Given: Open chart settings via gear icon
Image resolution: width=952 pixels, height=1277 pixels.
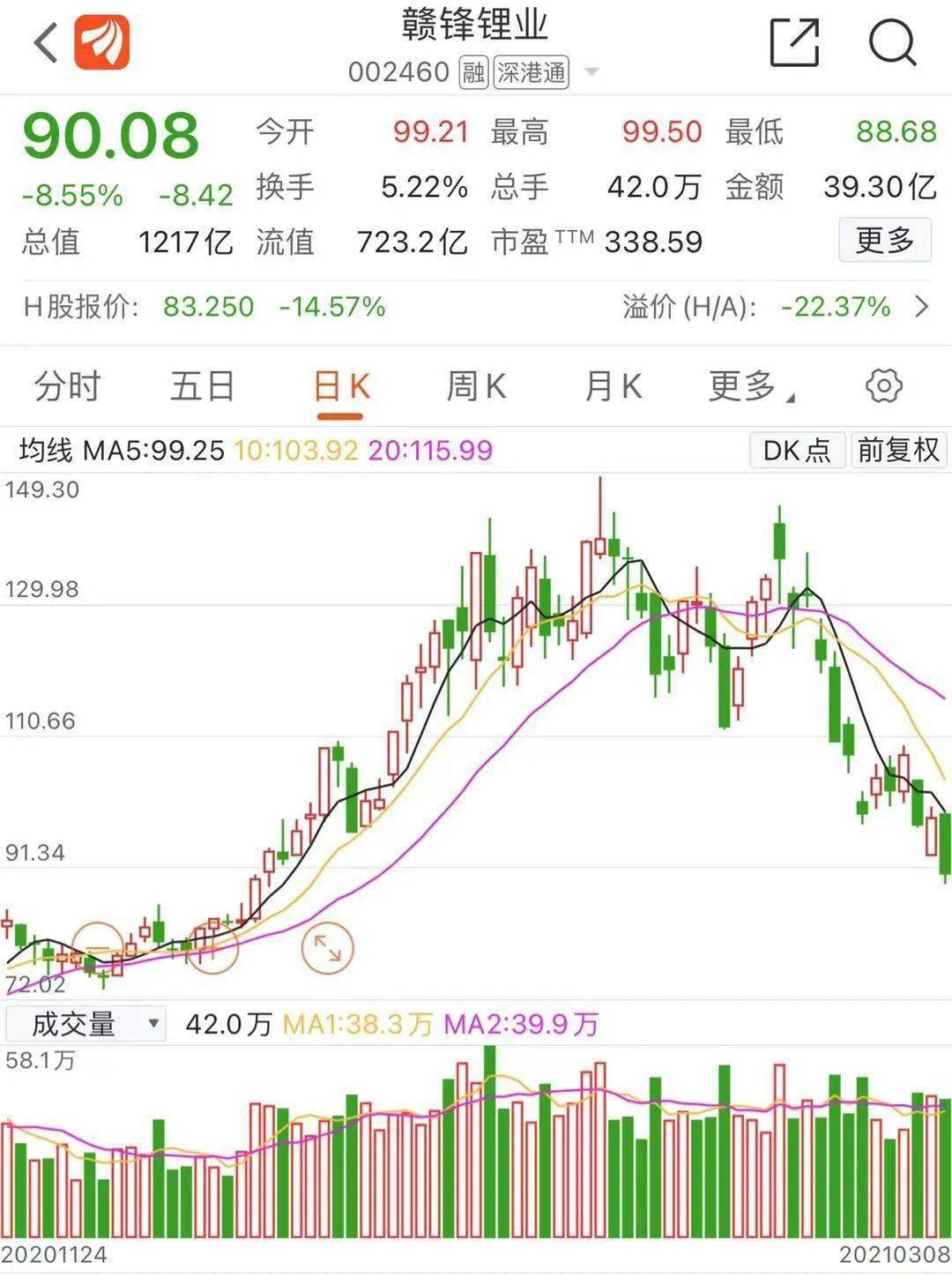Looking at the screenshot, I should click(x=884, y=385).
